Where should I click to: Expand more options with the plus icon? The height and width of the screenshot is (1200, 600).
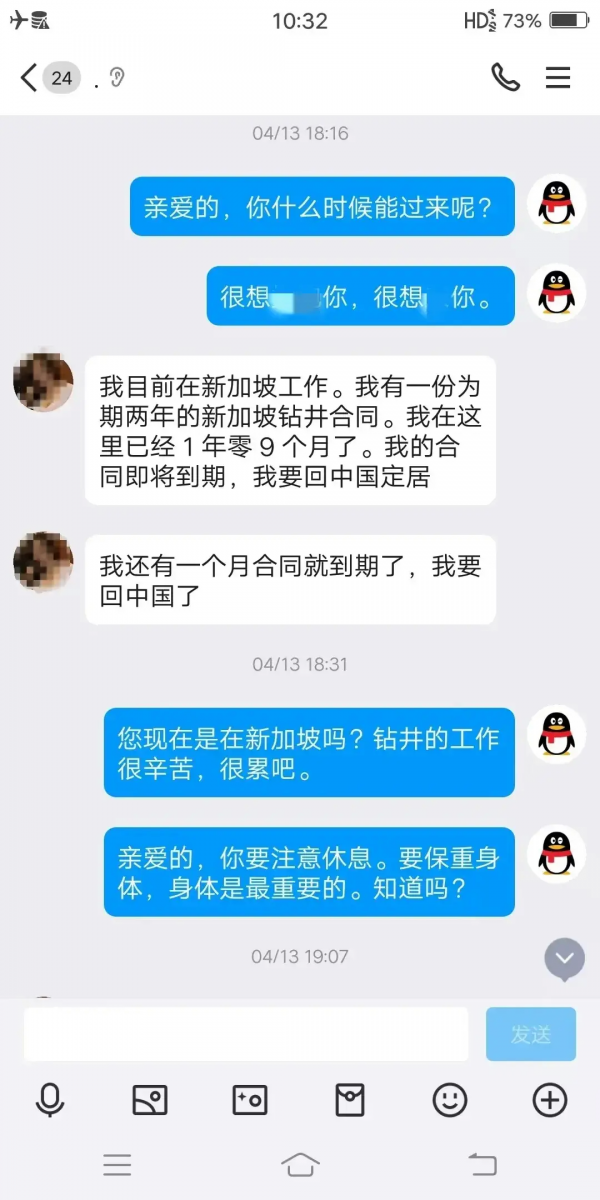pos(550,1101)
